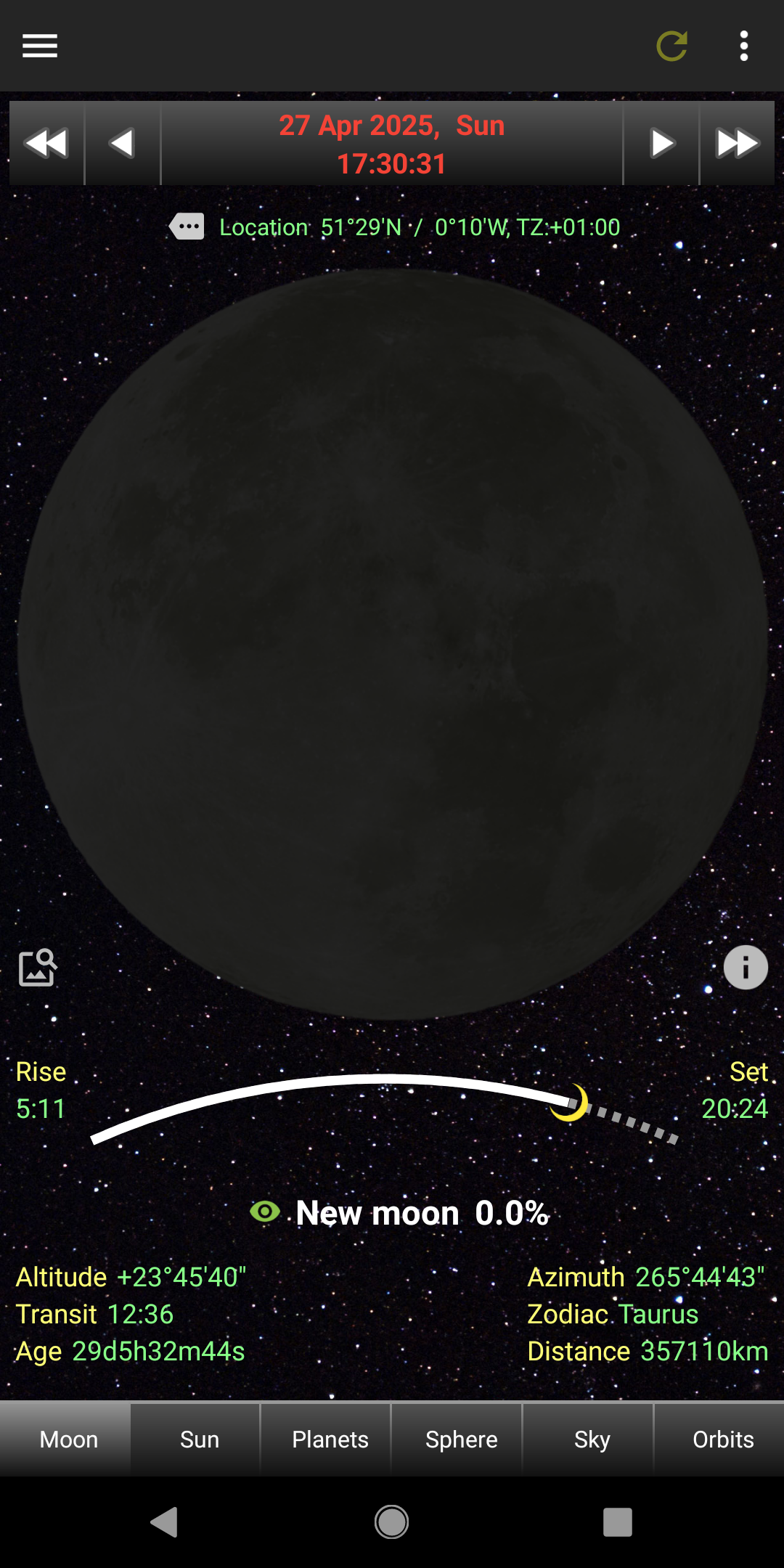The height and width of the screenshot is (1568, 784).
Task: Tap the refresh icon
Action: pyautogui.click(x=671, y=46)
